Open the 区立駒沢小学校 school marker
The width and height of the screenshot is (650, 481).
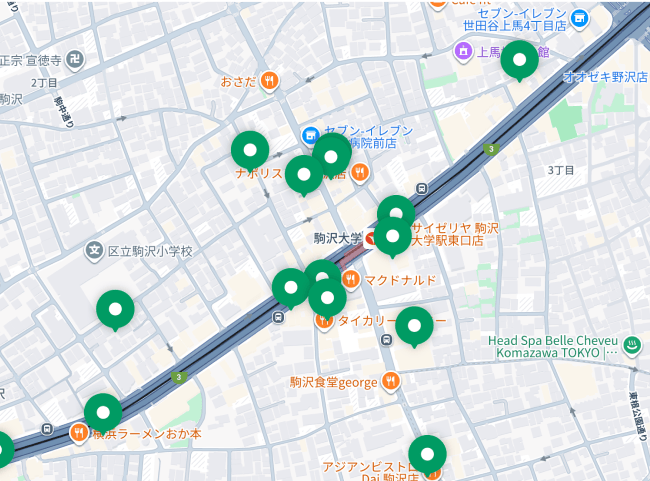pyautogui.click(x=95, y=250)
